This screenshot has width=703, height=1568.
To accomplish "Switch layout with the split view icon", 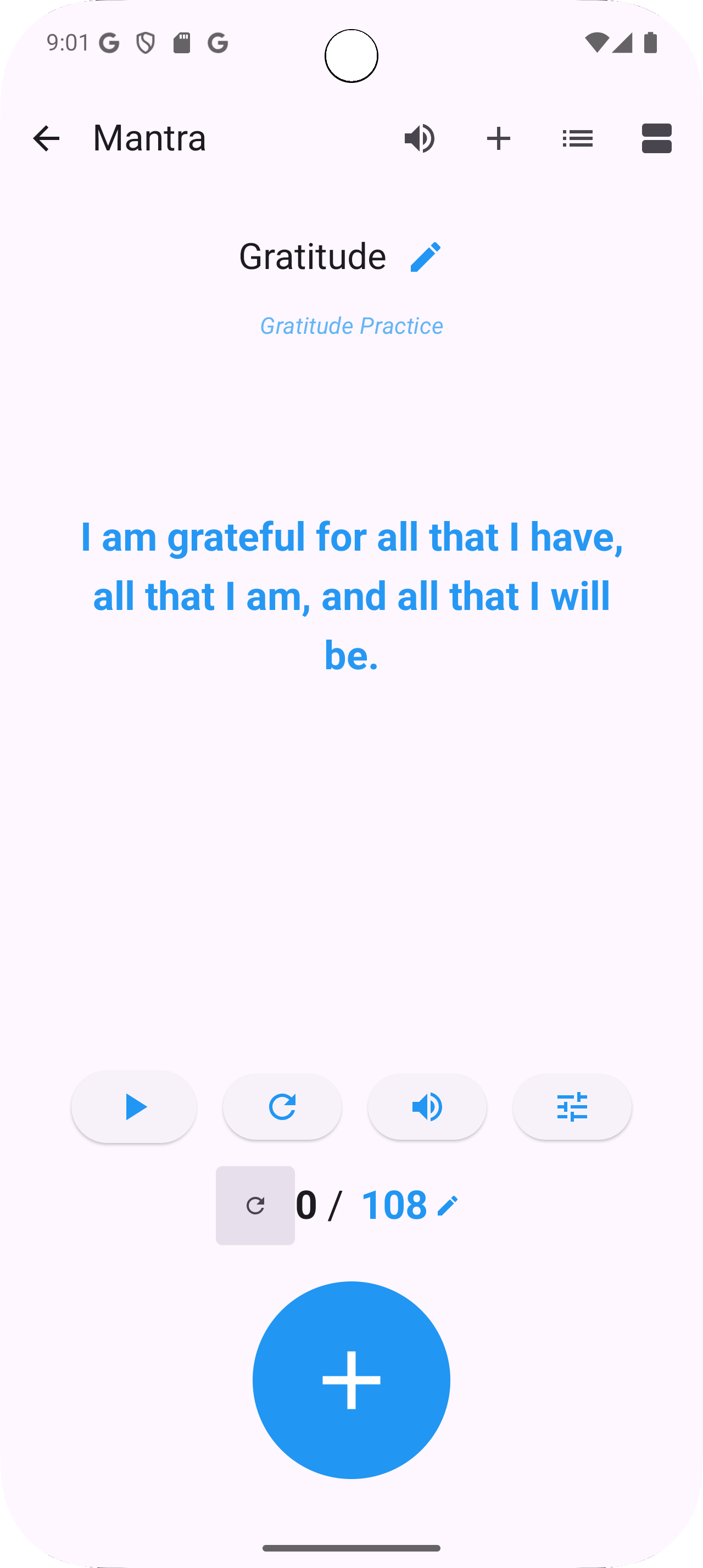I will 656,138.
